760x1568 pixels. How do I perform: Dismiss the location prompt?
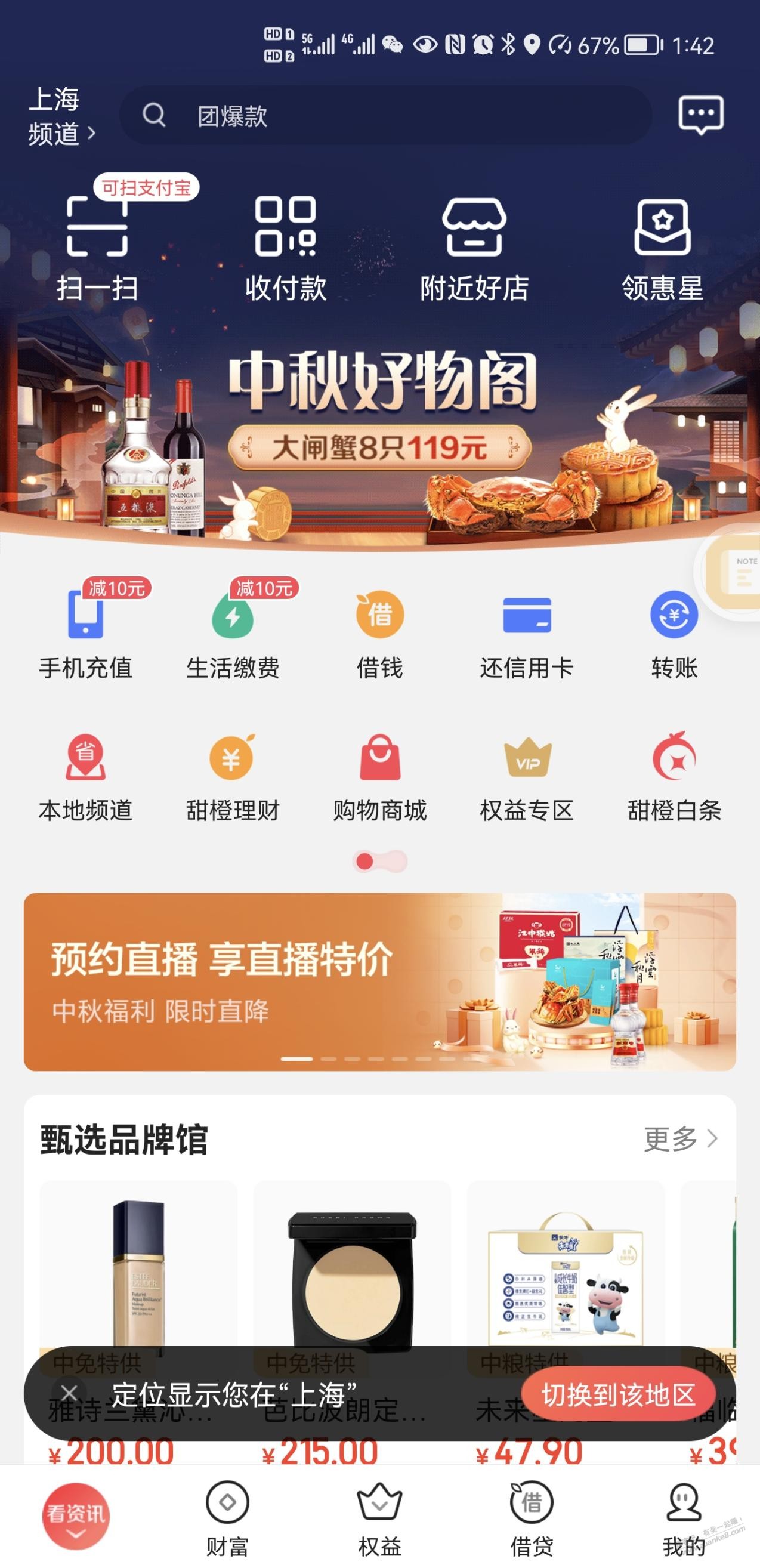(x=69, y=1393)
